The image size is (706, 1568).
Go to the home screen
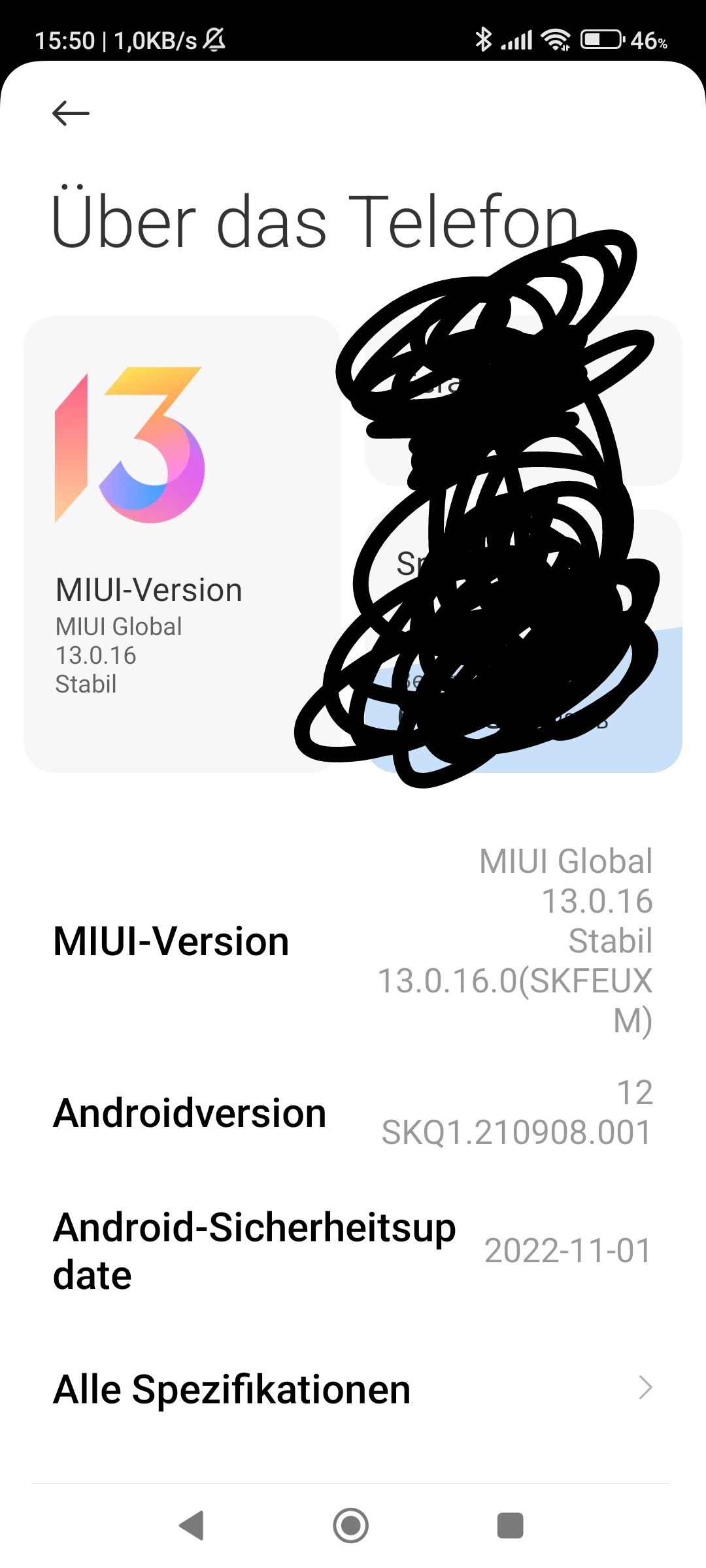tap(351, 1526)
